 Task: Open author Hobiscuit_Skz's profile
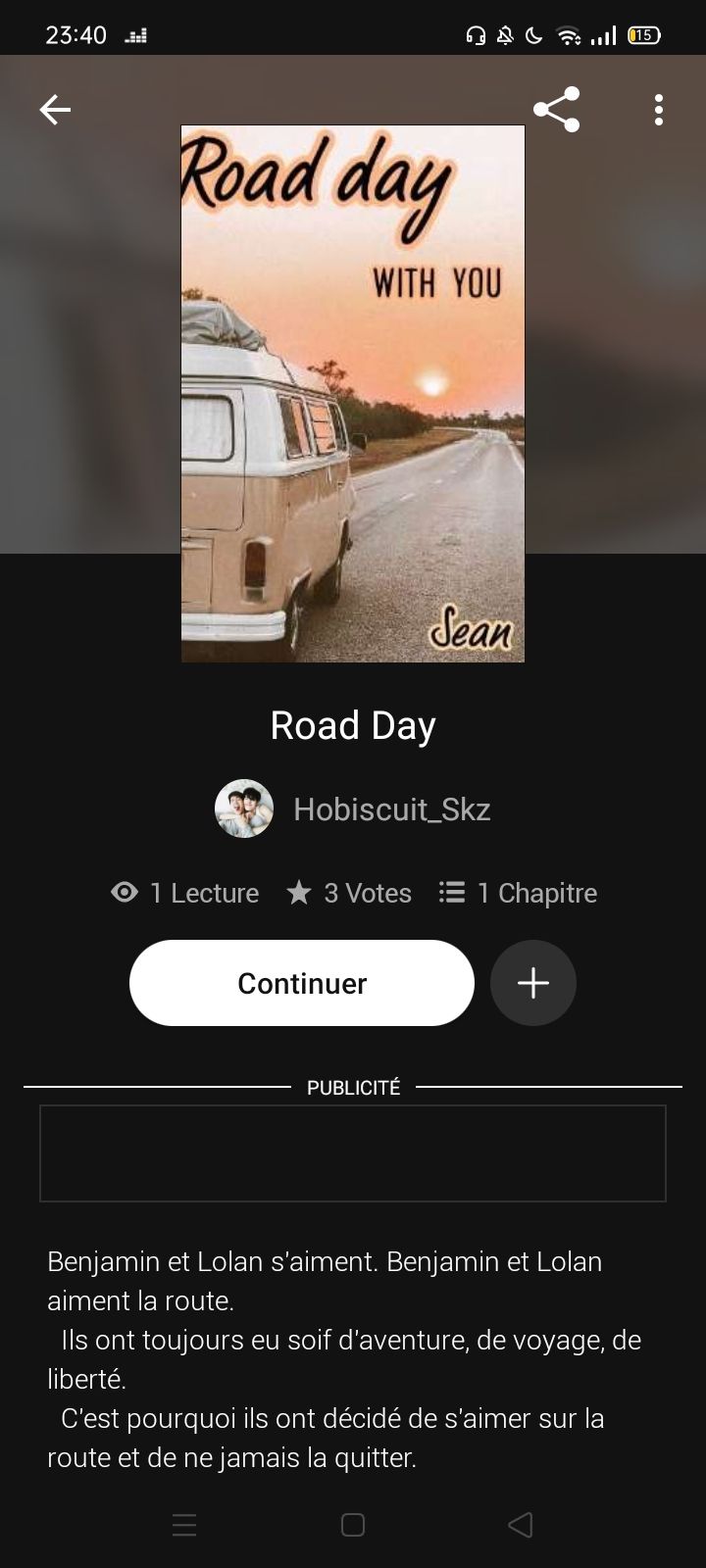(353, 808)
